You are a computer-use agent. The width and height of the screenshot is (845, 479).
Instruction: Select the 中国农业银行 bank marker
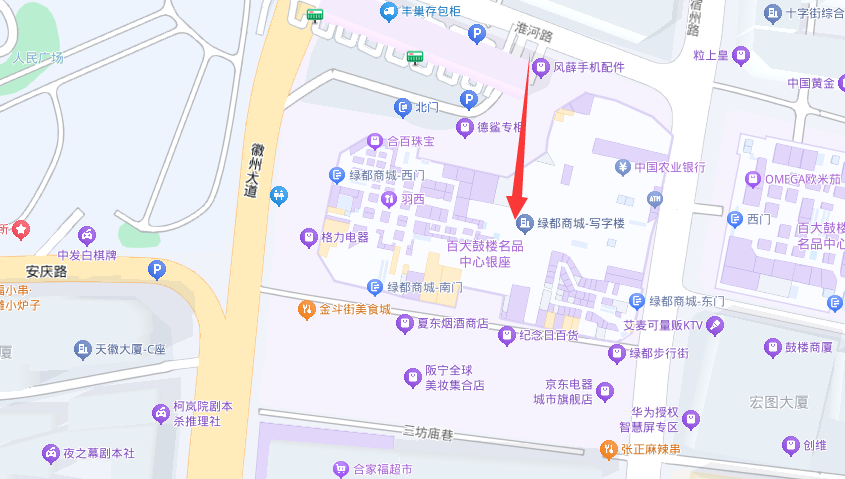tap(622, 167)
